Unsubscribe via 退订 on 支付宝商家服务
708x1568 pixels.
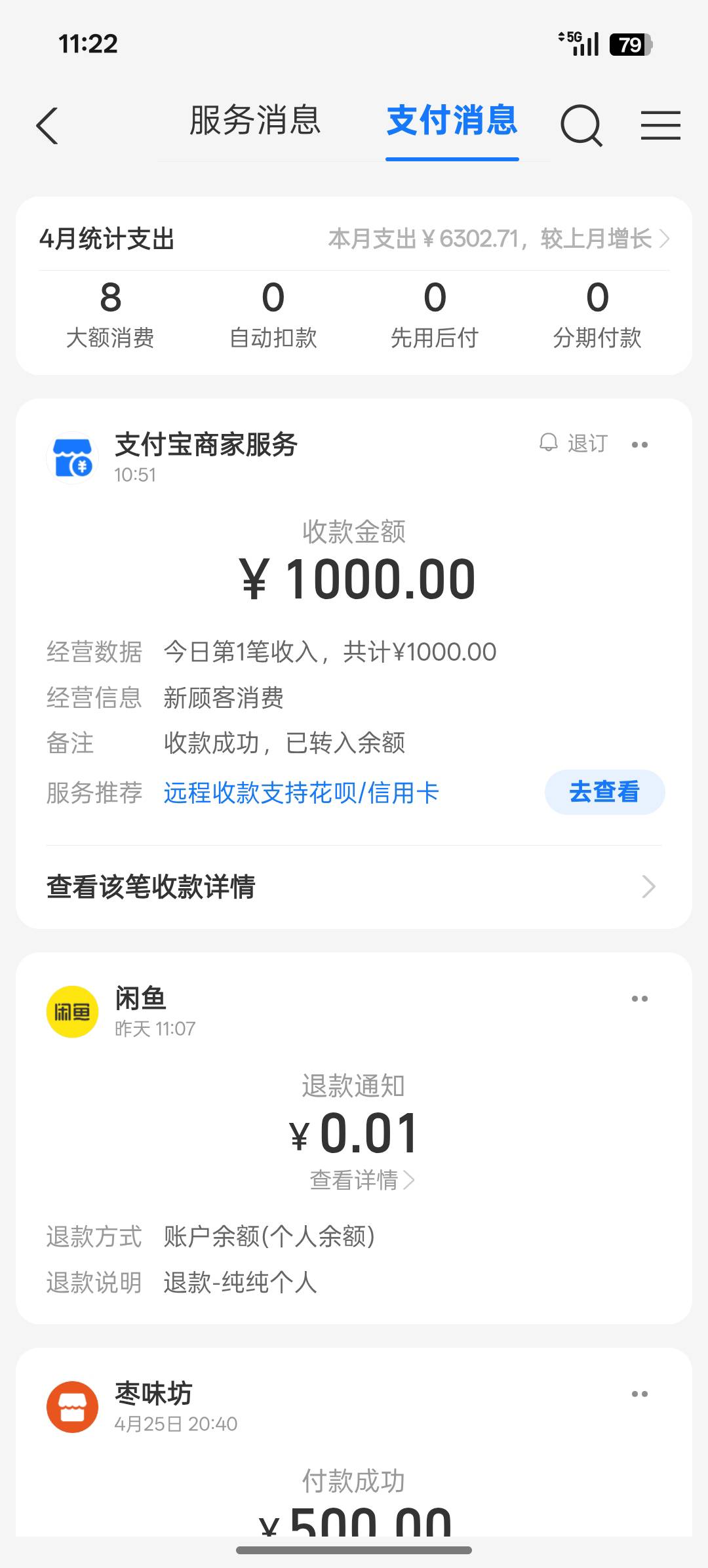click(x=574, y=444)
